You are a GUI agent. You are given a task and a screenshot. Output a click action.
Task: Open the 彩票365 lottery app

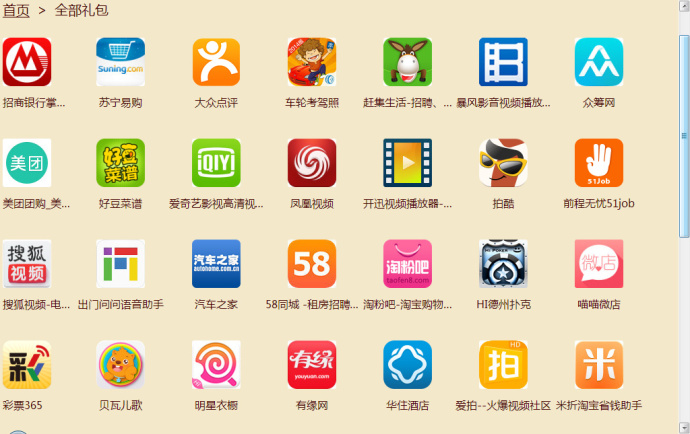(x=27, y=365)
